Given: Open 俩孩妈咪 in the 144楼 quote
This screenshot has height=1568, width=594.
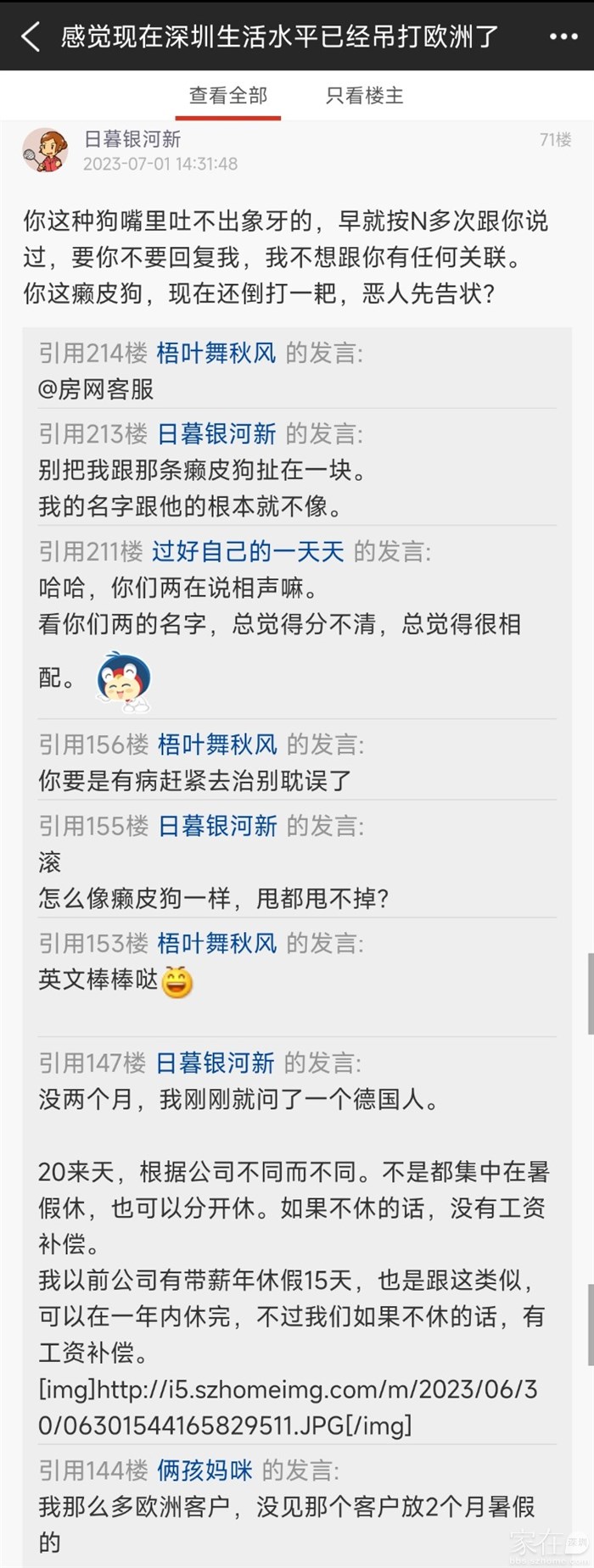Looking at the screenshot, I should point(205,1470).
